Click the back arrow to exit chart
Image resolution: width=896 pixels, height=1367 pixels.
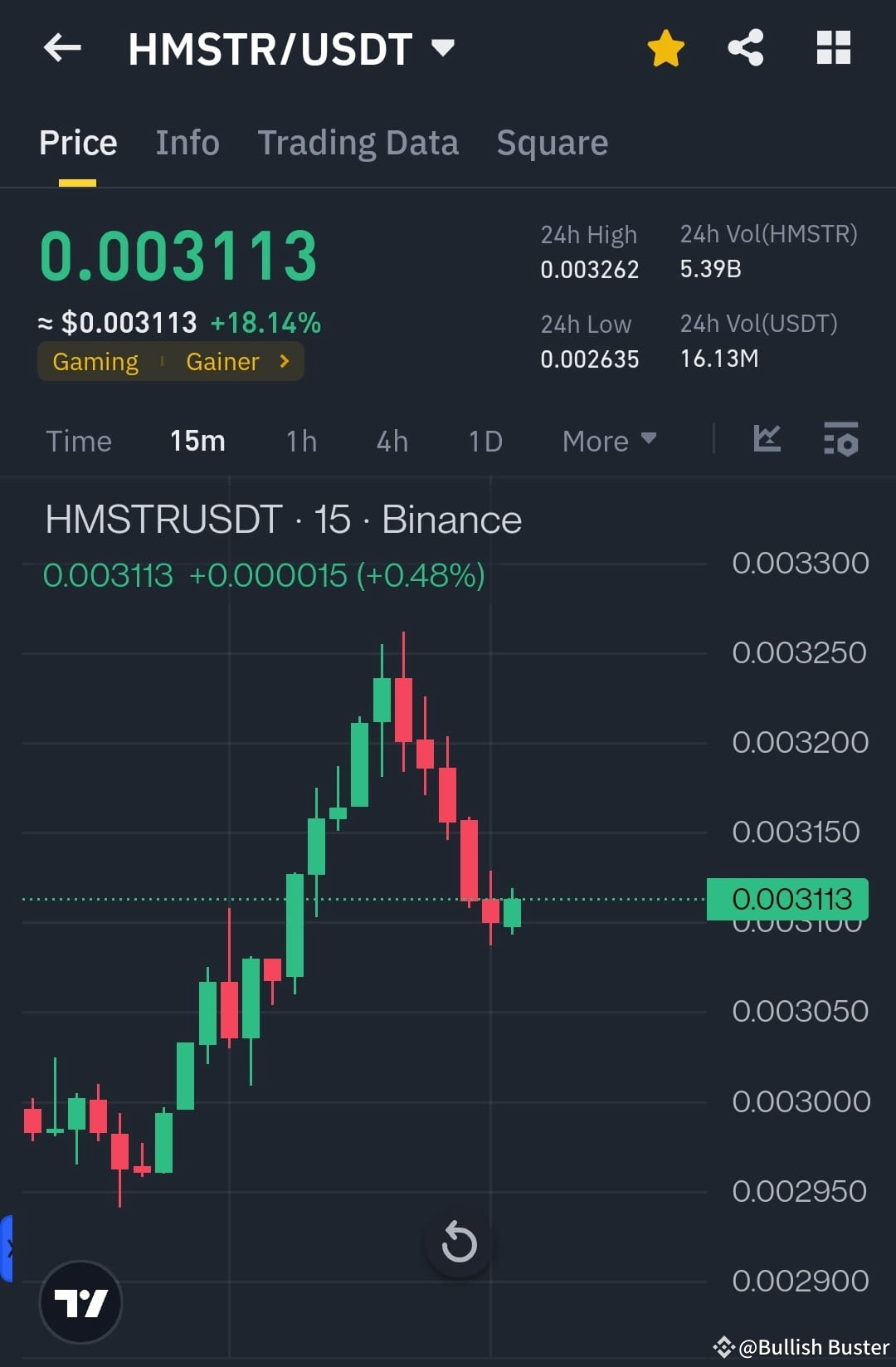(62, 47)
